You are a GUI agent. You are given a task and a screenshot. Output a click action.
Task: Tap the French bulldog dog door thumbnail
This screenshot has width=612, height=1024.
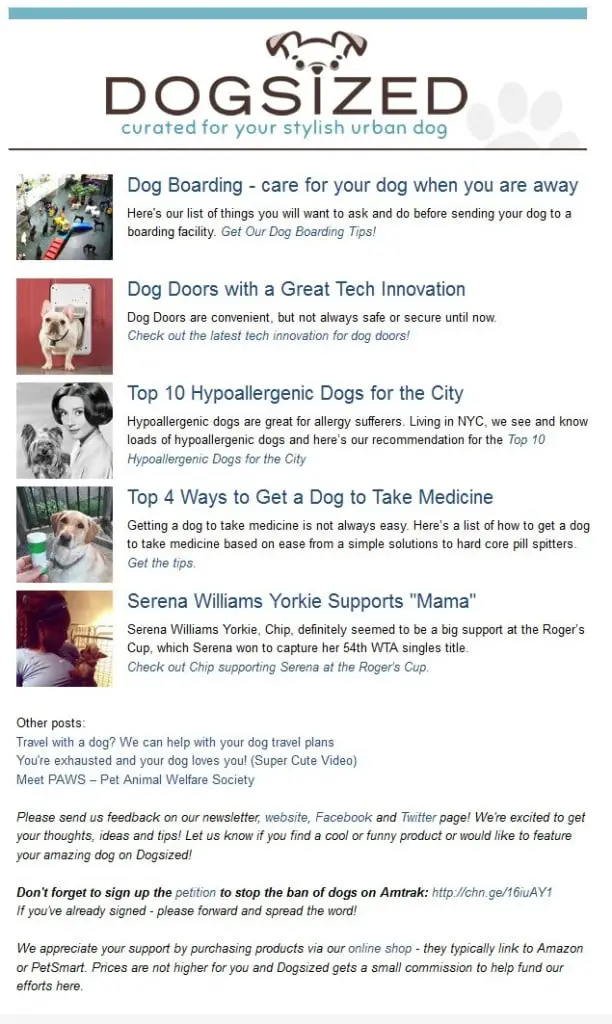click(65, 327)
